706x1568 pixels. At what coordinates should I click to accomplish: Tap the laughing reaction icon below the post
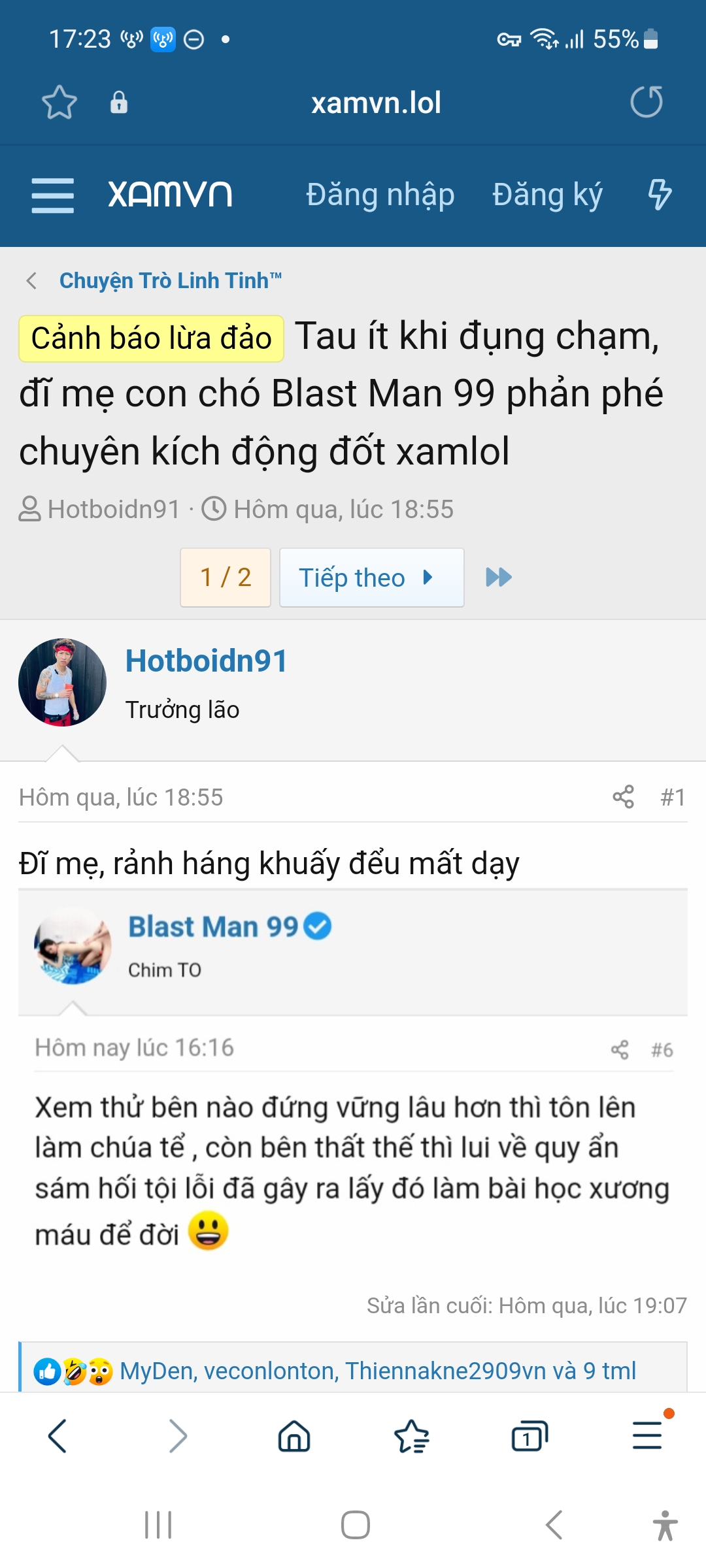[74, 1373]
